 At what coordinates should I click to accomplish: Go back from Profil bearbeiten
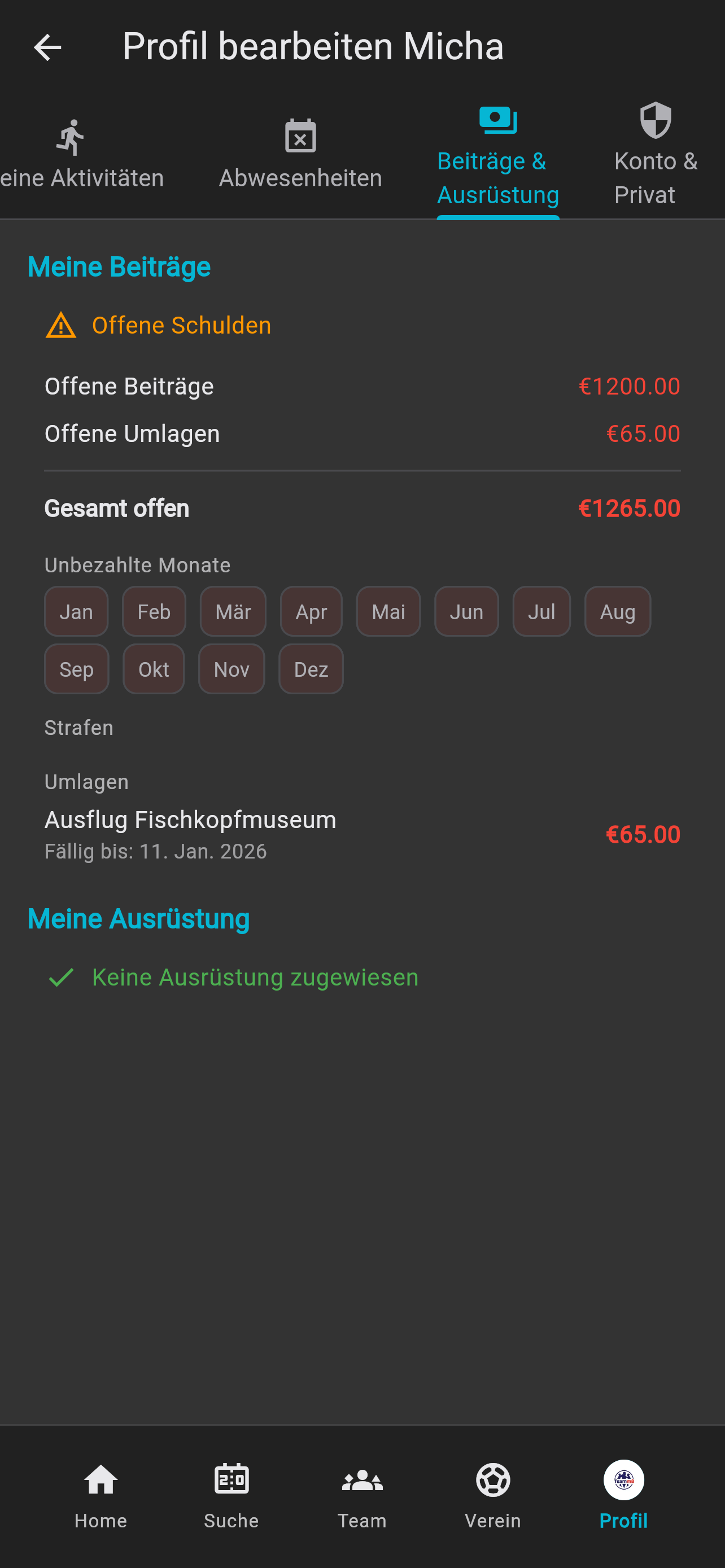pyautogui.click(x=47, y=47)
